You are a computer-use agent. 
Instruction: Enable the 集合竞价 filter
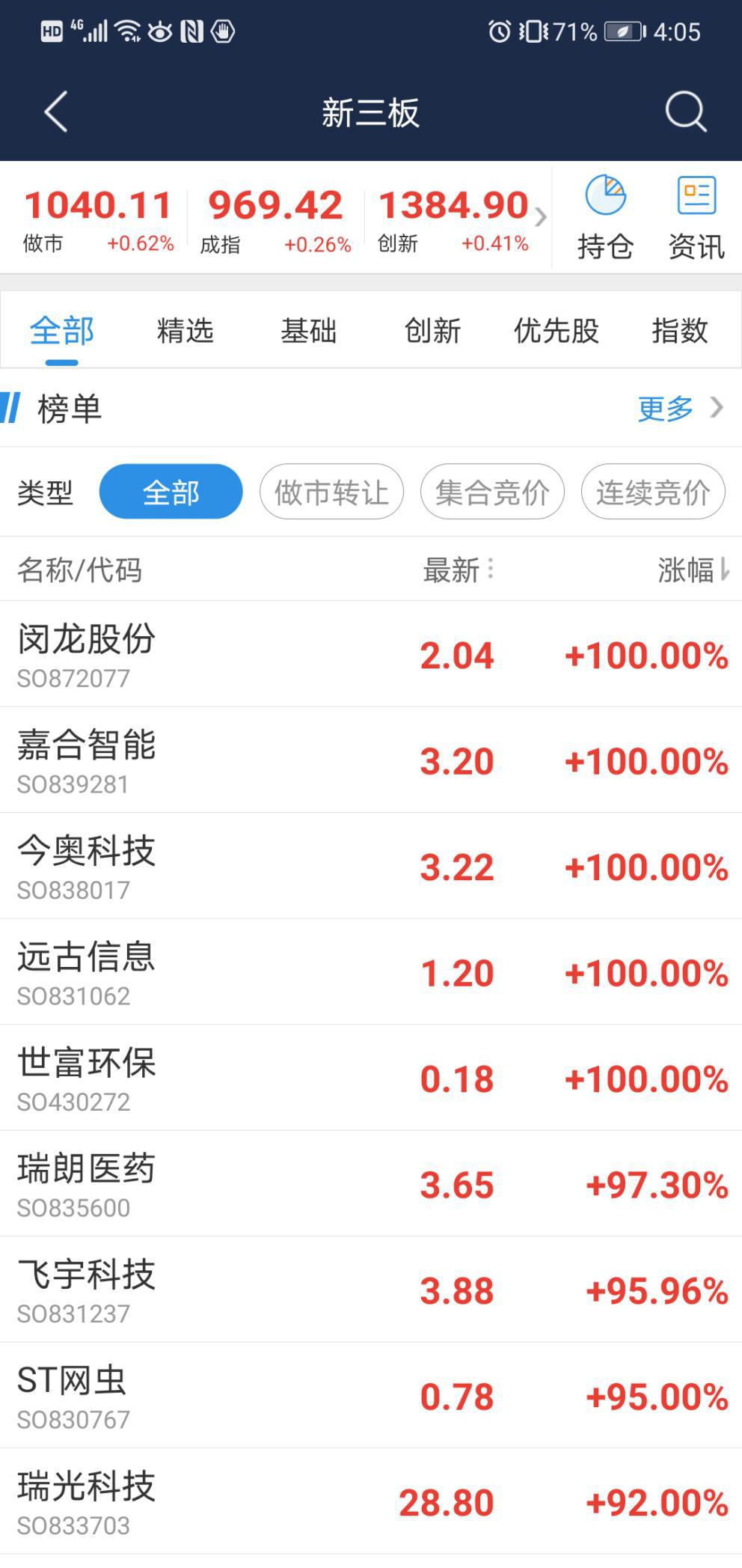pyautogui.click(x=493, y=492)
